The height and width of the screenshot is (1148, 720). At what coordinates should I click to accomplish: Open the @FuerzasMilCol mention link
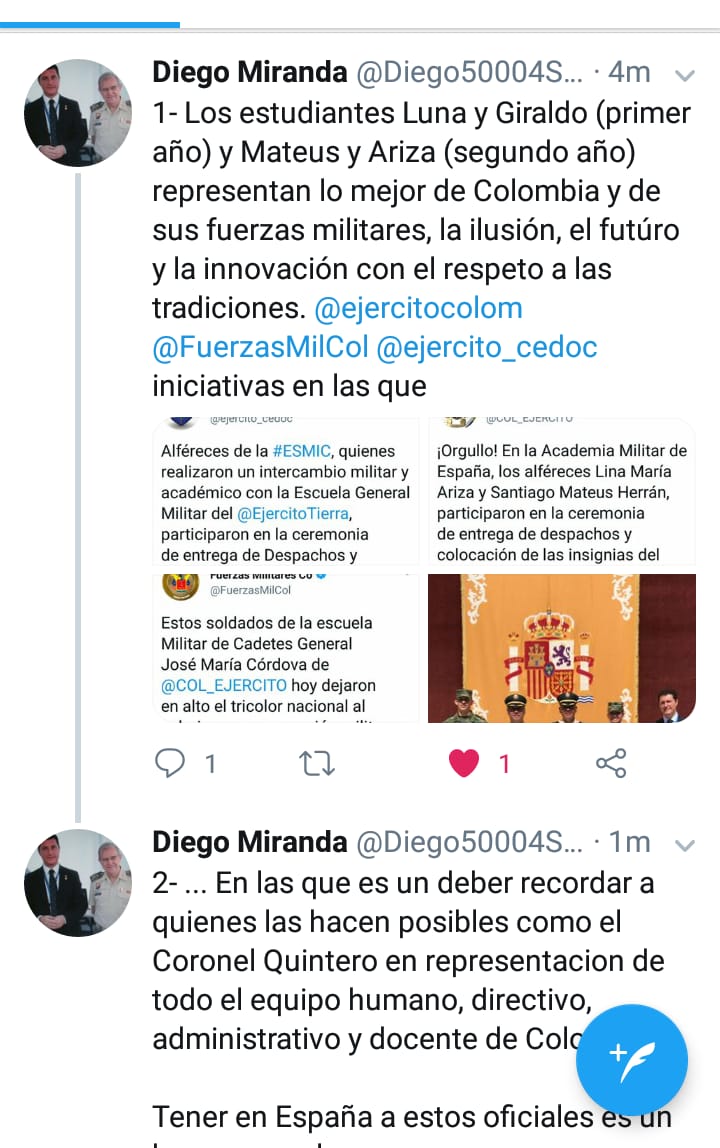(x=260, y=347)
